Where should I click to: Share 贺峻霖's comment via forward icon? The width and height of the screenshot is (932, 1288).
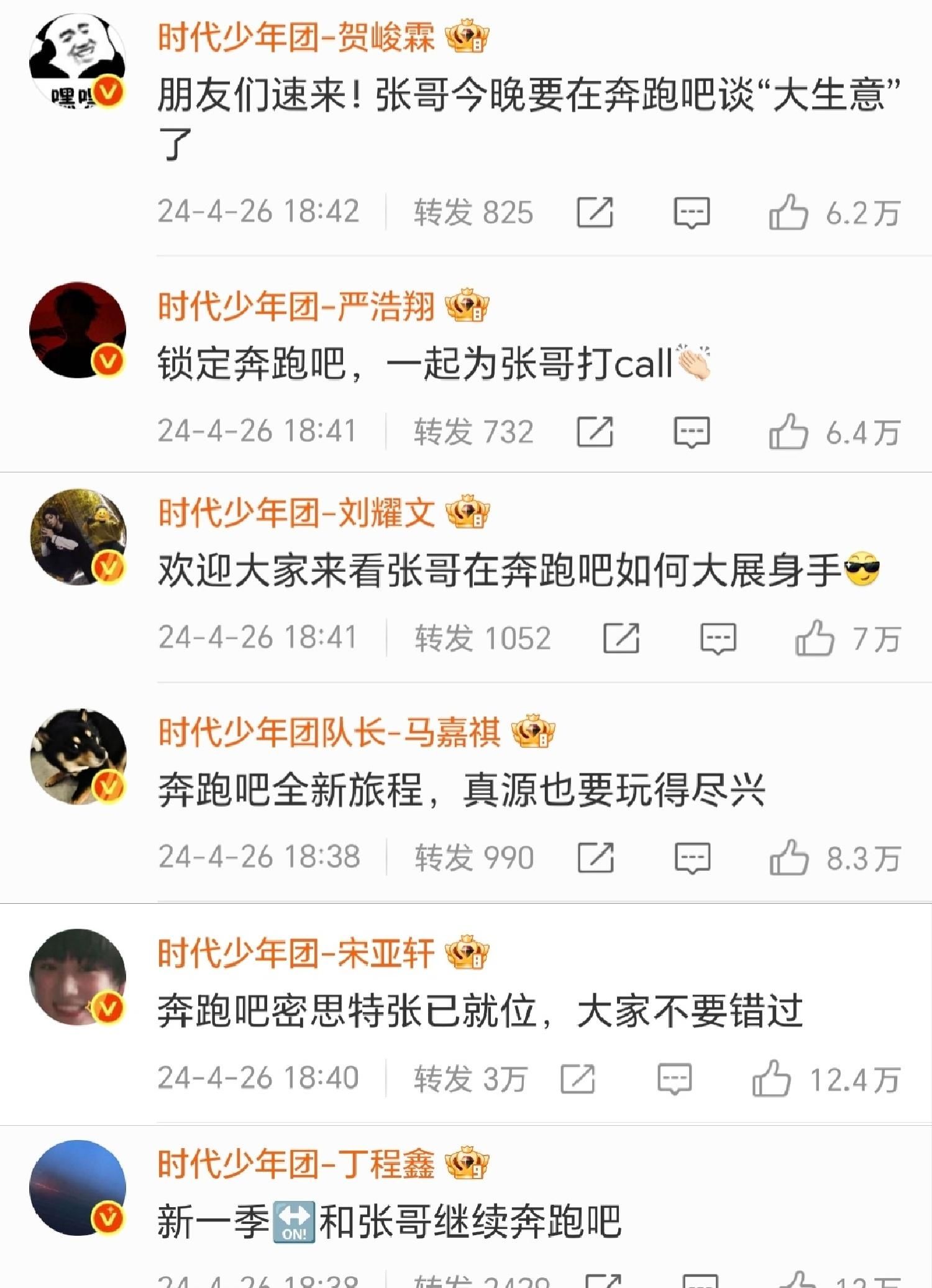pos(595,213)
